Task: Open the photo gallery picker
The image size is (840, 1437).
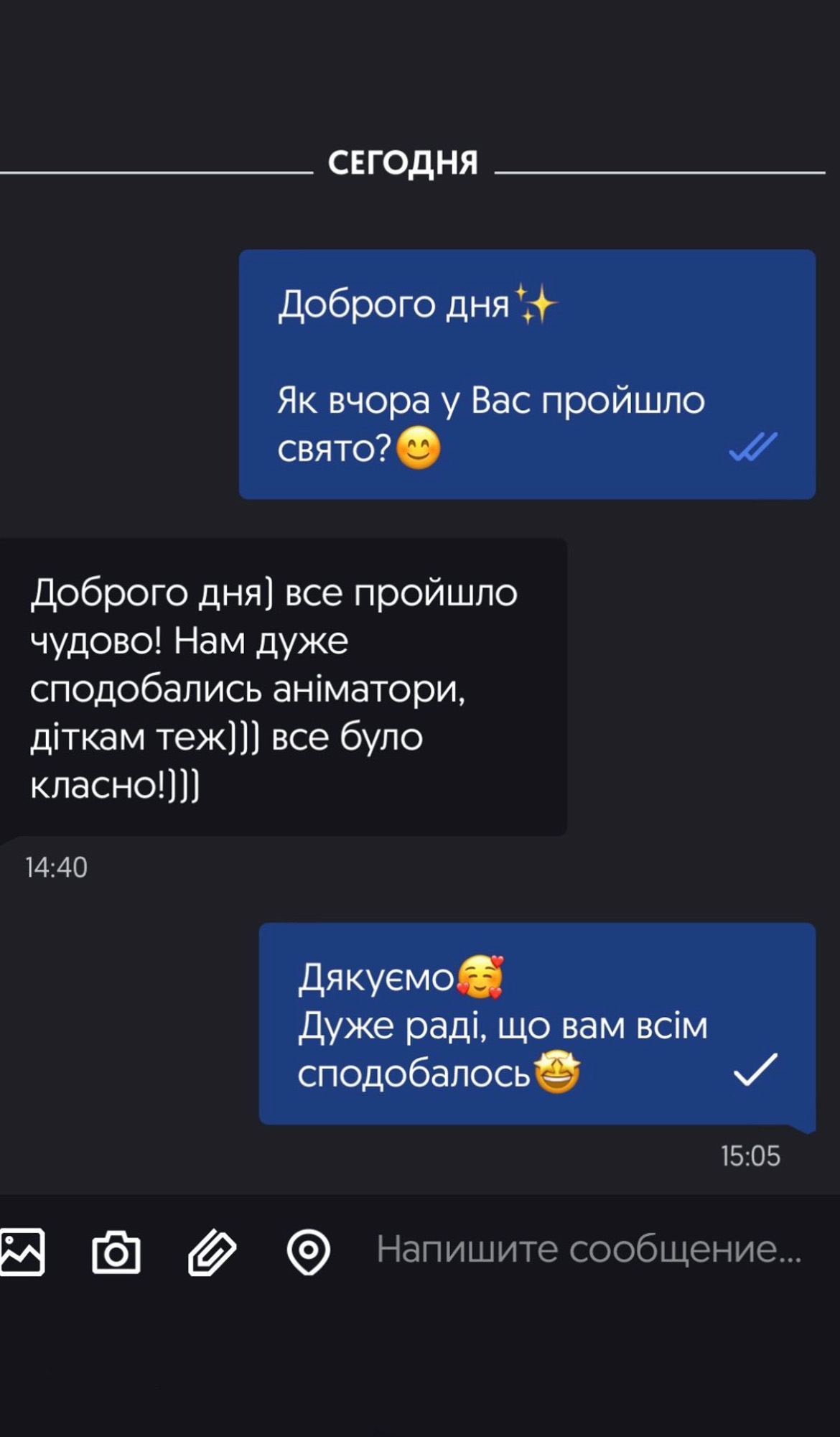Action: pyautogui.click(x=23, y=1252)
